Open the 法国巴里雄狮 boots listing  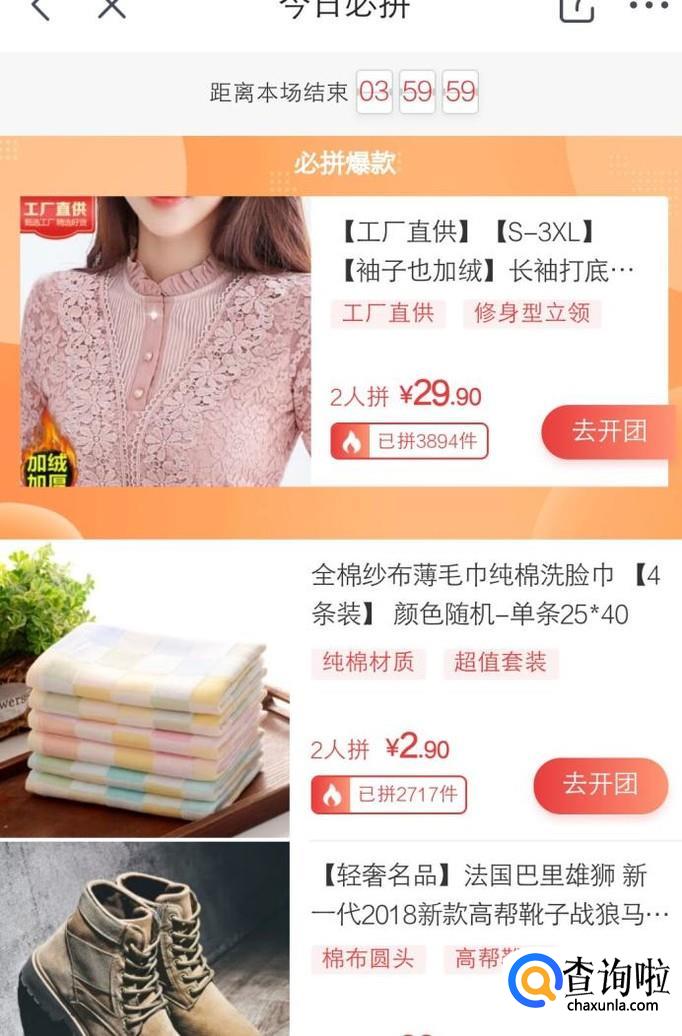click(x=490, y=895)
